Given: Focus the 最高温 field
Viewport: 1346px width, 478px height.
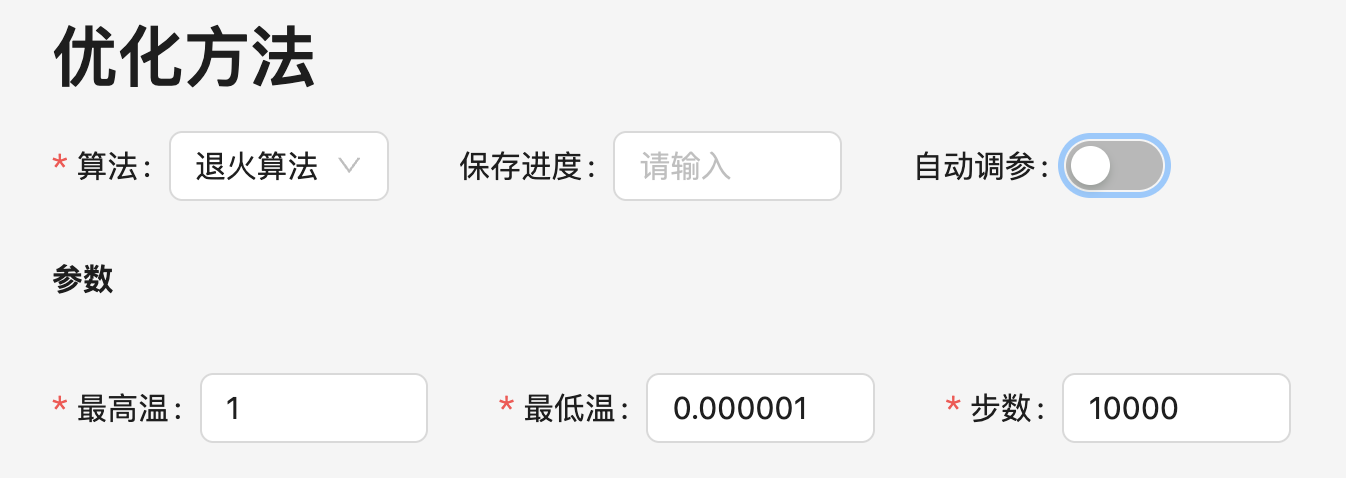Looking at the screenshot, I should [313, 408].
